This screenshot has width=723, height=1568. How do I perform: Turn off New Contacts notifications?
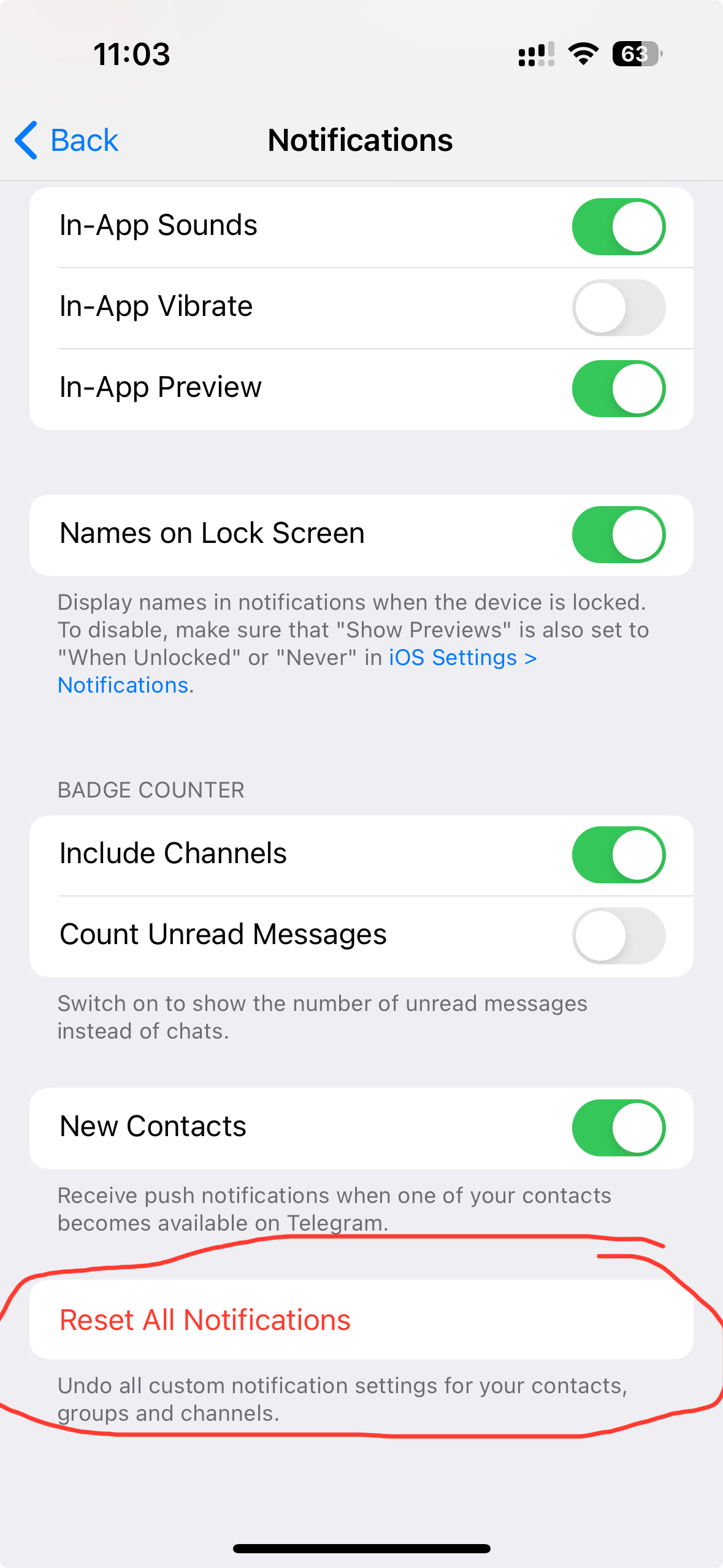[x=618, y=1128]
